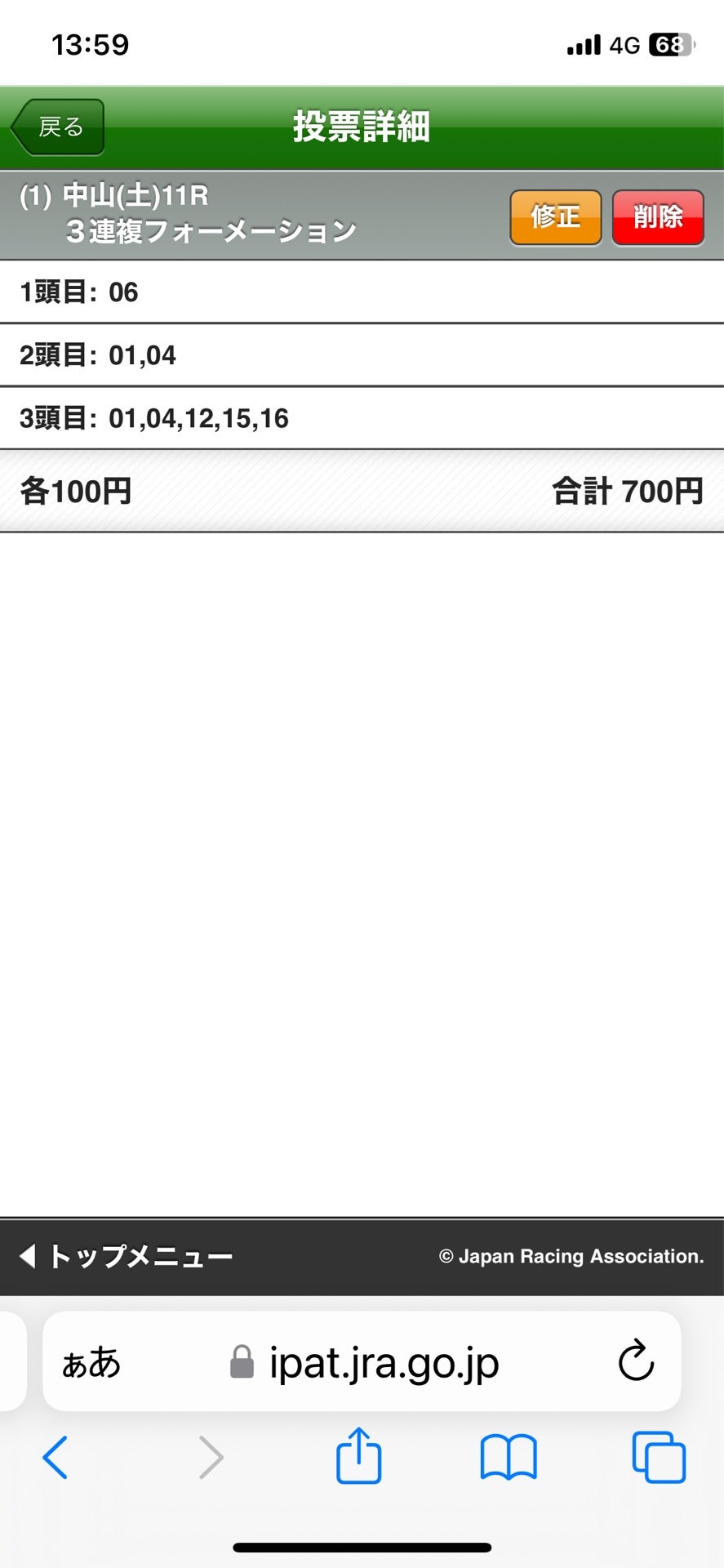Viewport: 724px width, 1568px height.
Task: Return to トップメニュー
Action: (127, 1256)
